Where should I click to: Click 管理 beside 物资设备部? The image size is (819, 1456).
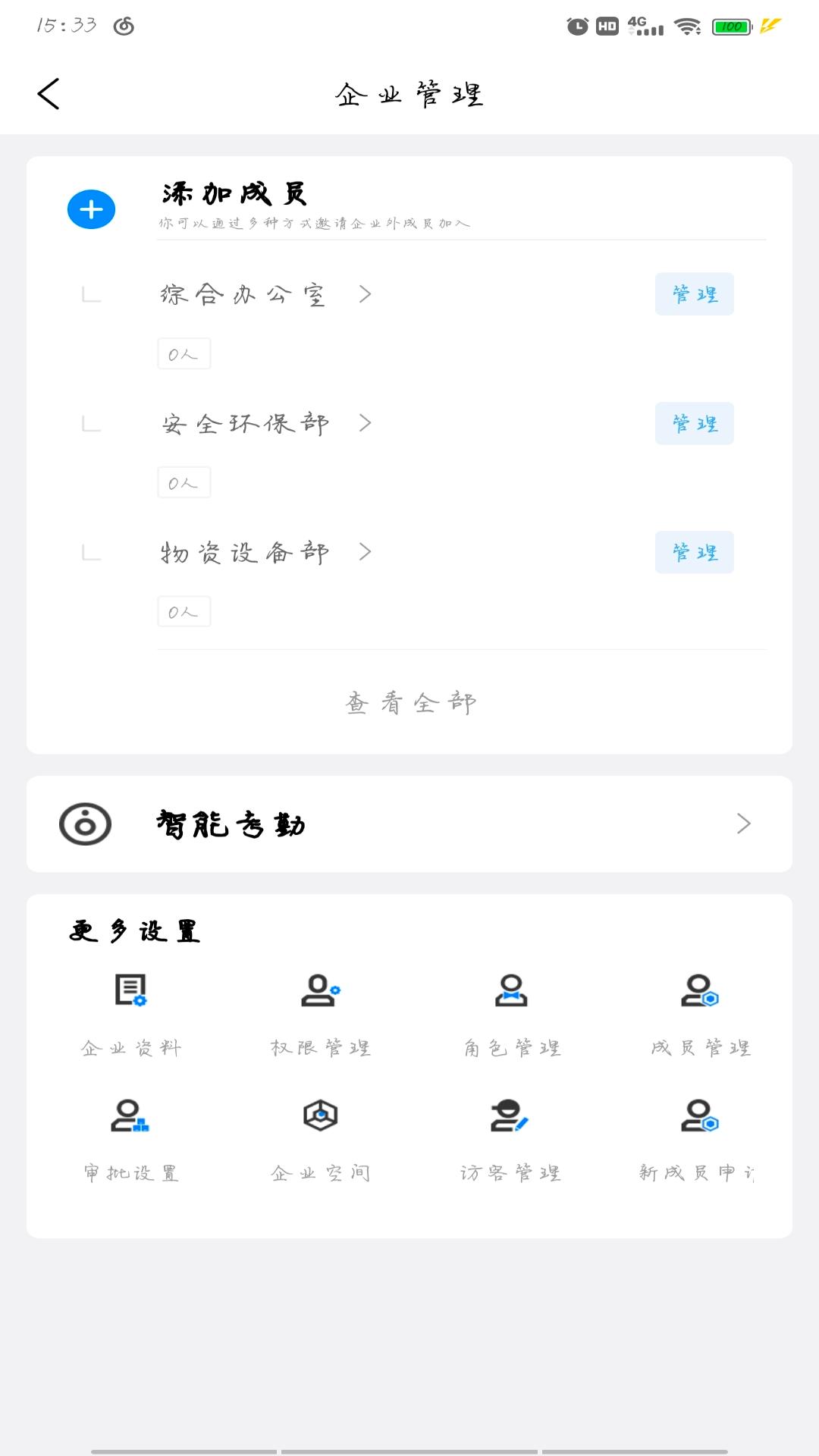point(694,552)
